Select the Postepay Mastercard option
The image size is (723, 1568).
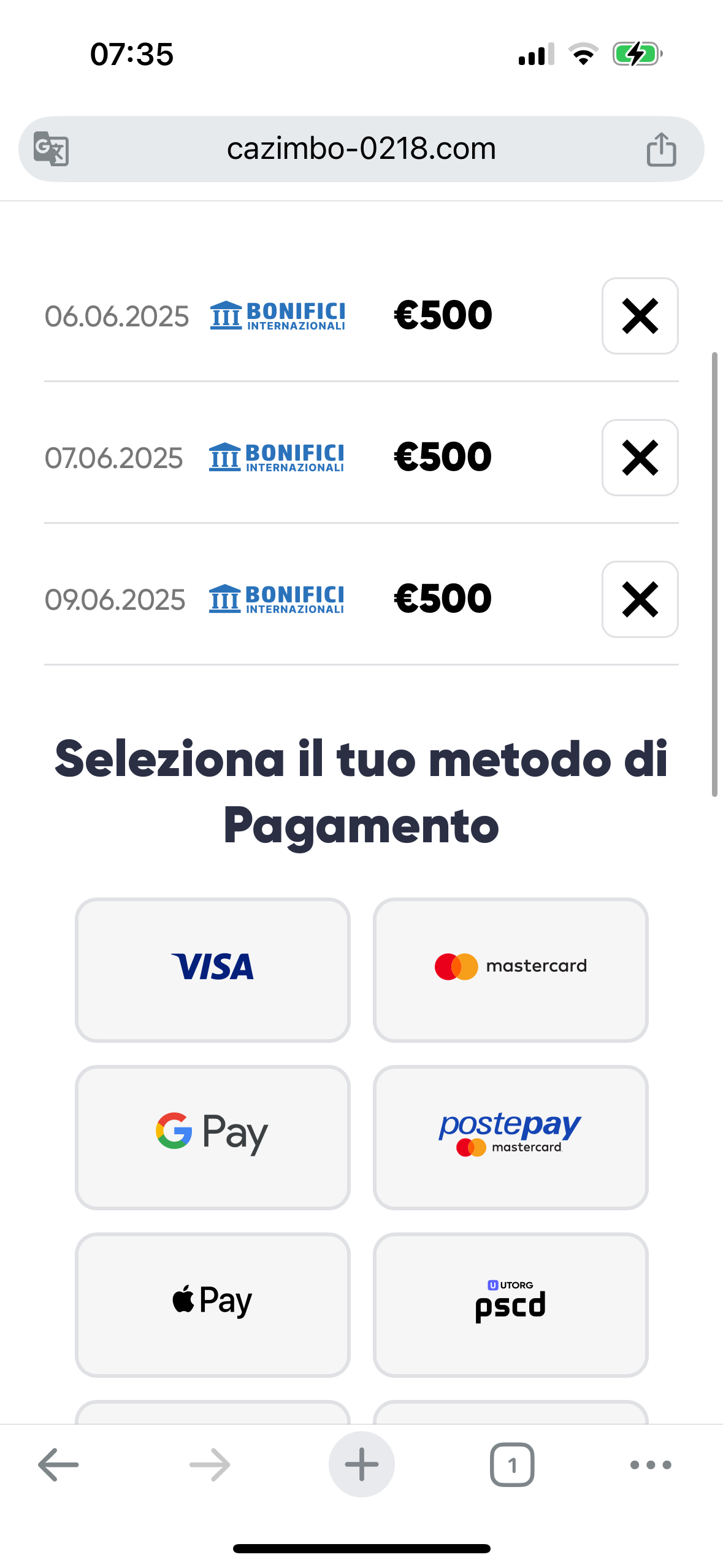coord(510,1137)
